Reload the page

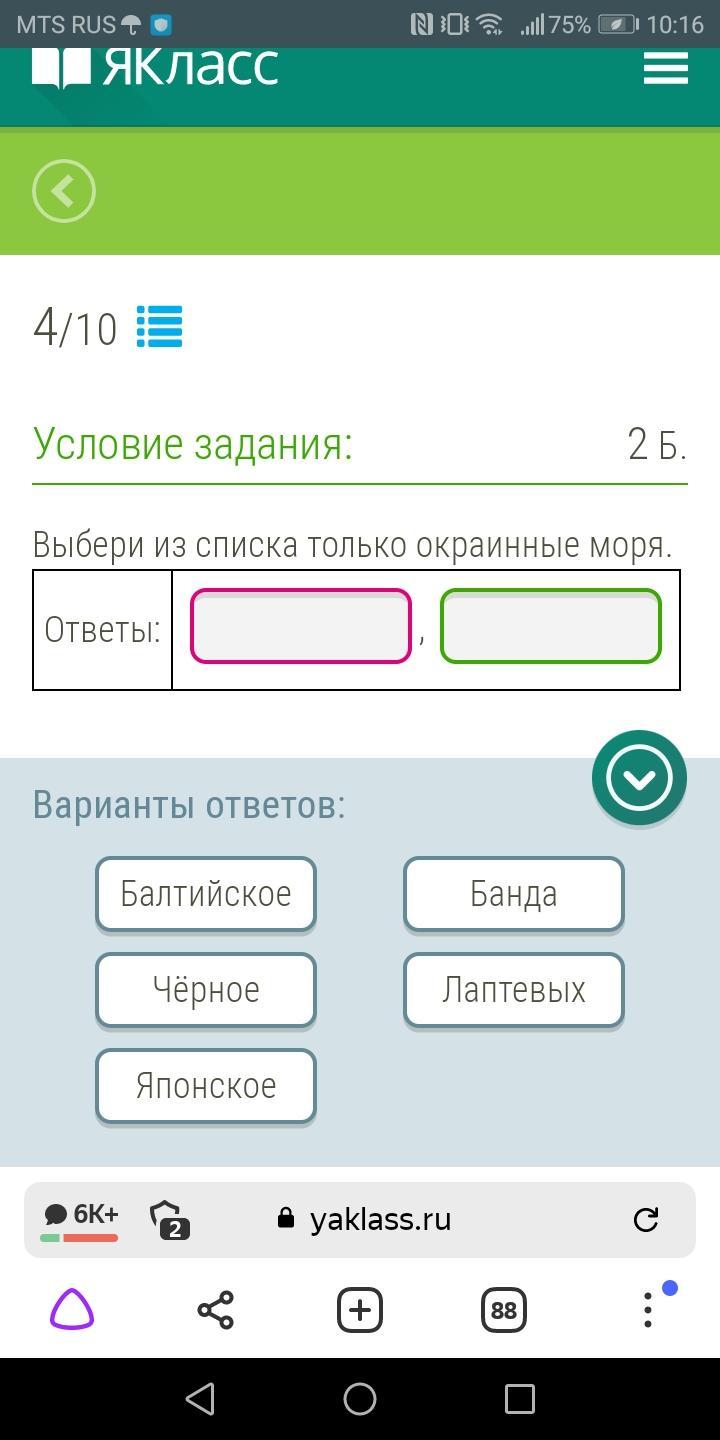coord(646,1219)
